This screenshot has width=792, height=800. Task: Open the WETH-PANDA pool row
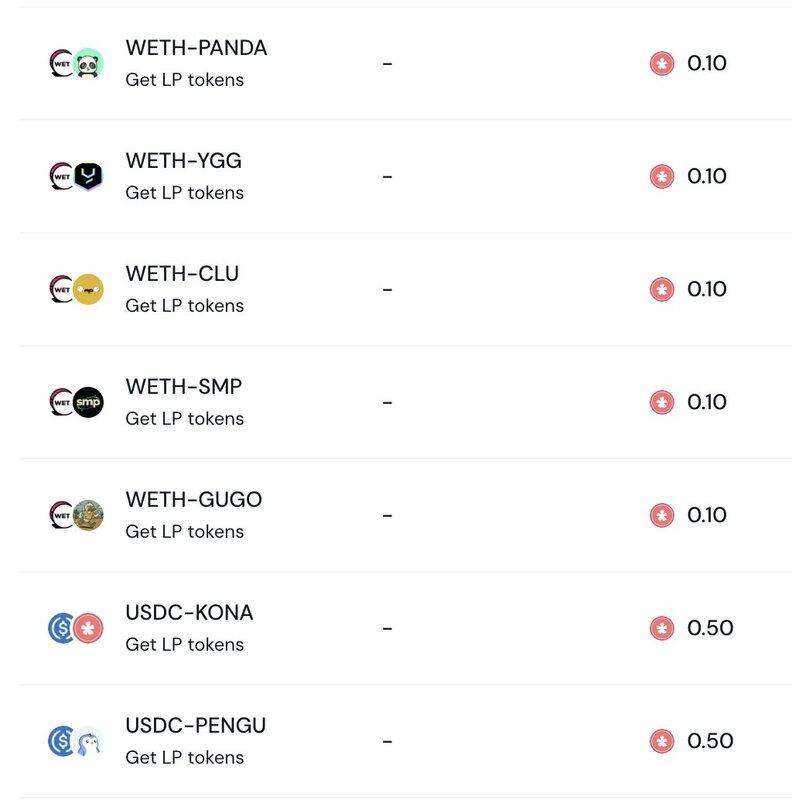[196, 48]
